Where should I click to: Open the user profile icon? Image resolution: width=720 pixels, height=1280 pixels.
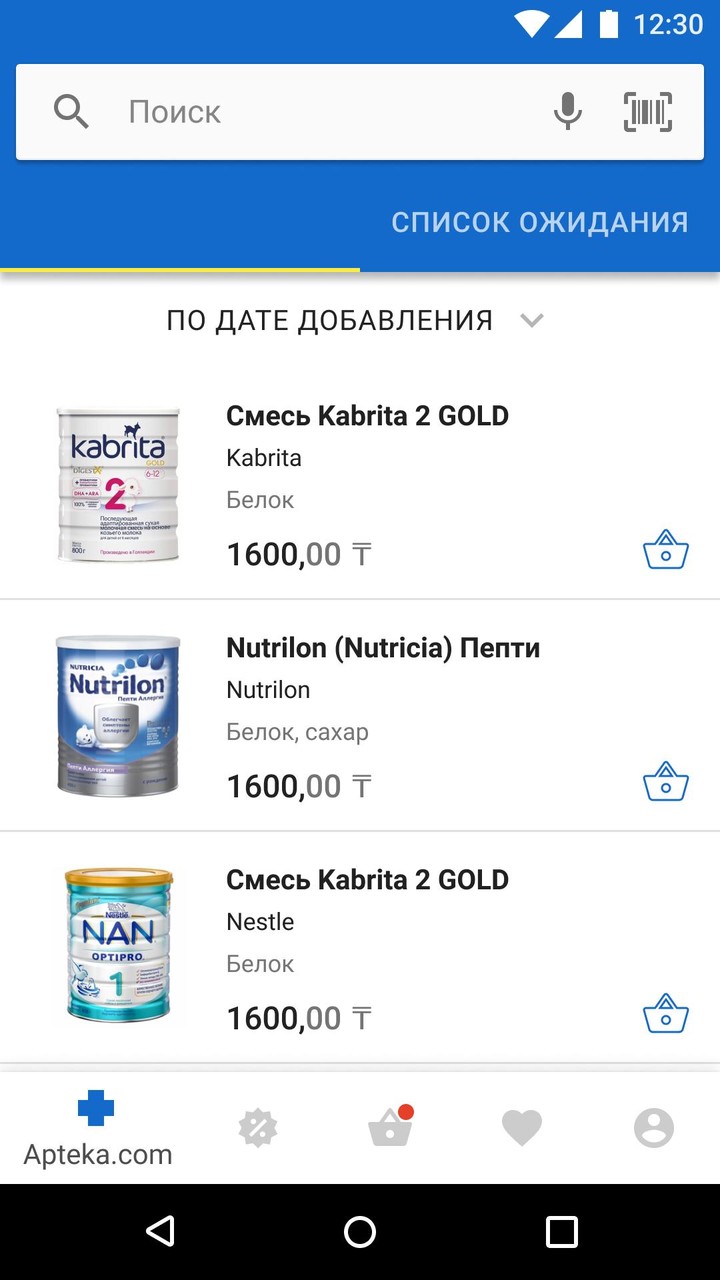653,1127
